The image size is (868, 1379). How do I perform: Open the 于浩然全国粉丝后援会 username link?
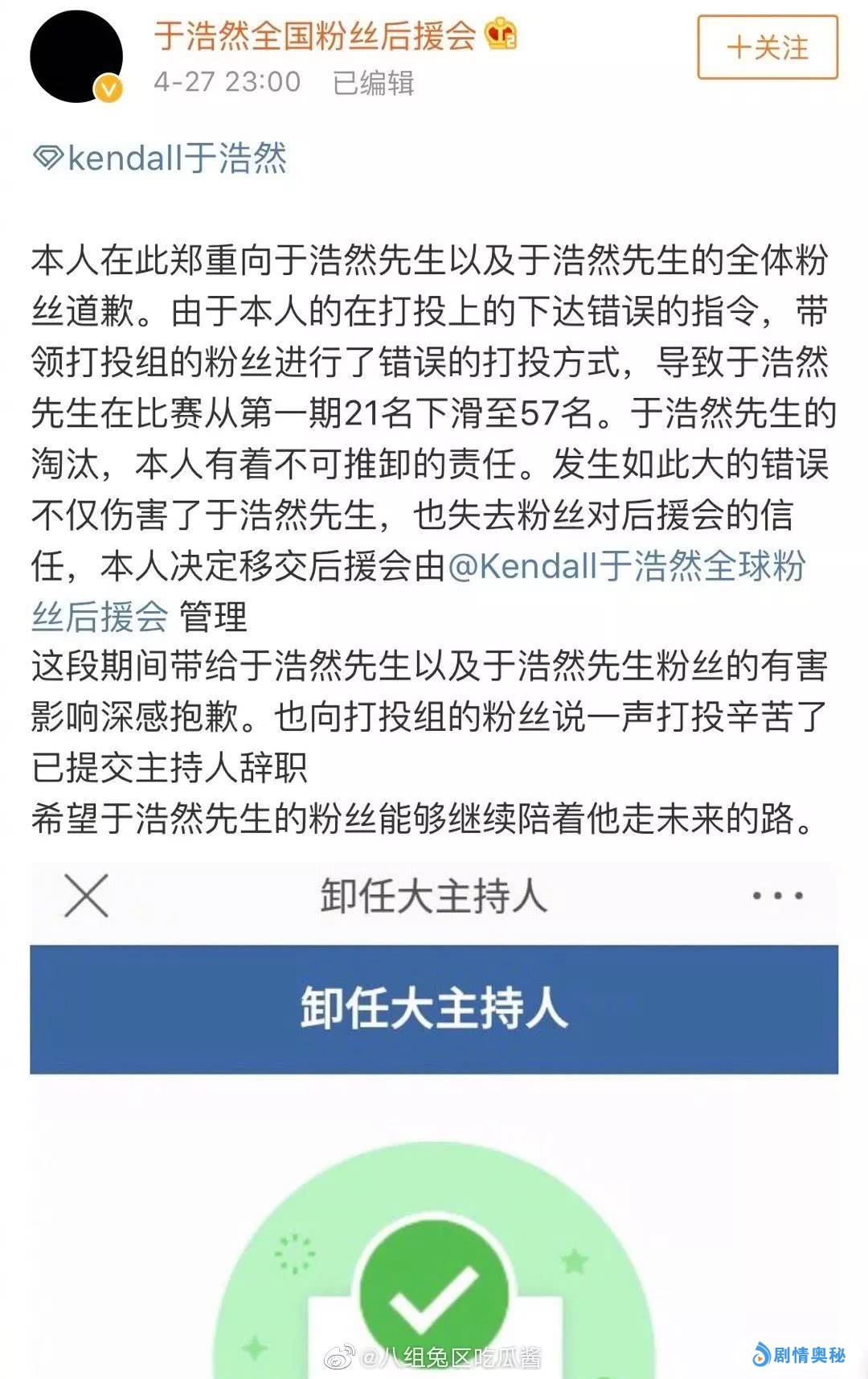(x=315, y=35)
